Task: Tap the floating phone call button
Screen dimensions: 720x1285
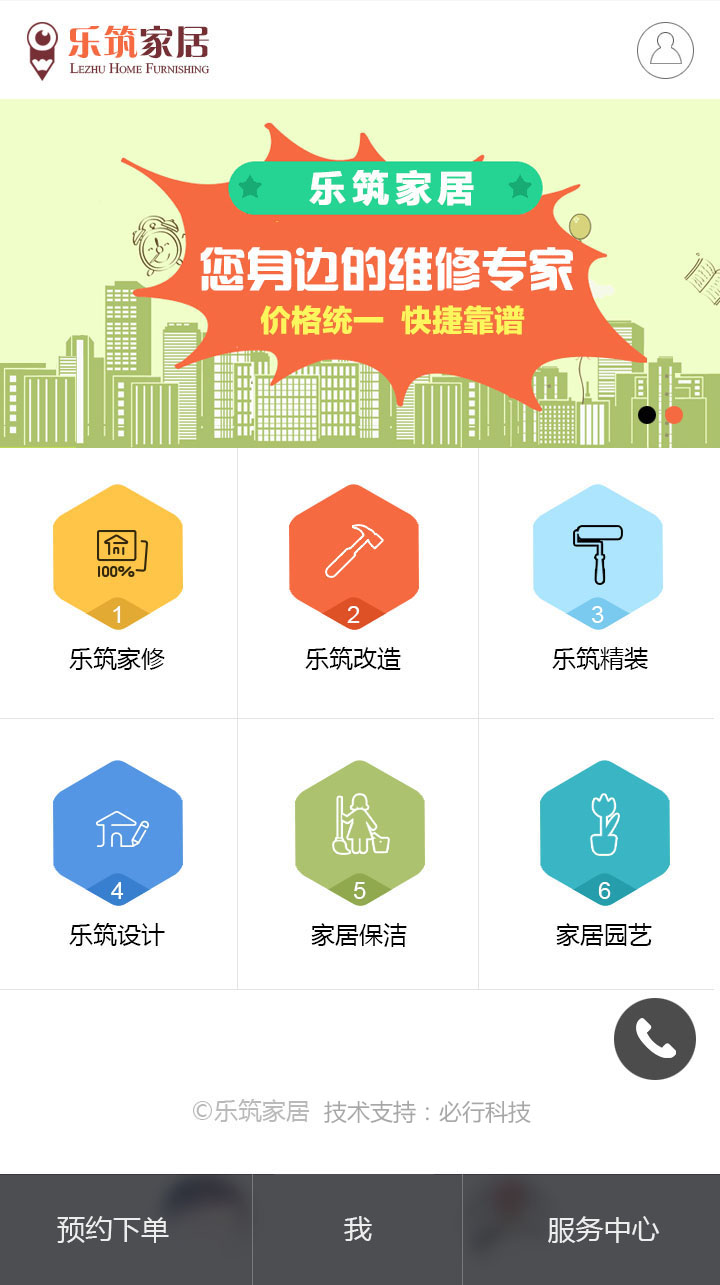Action: [x=655, y=1039]
